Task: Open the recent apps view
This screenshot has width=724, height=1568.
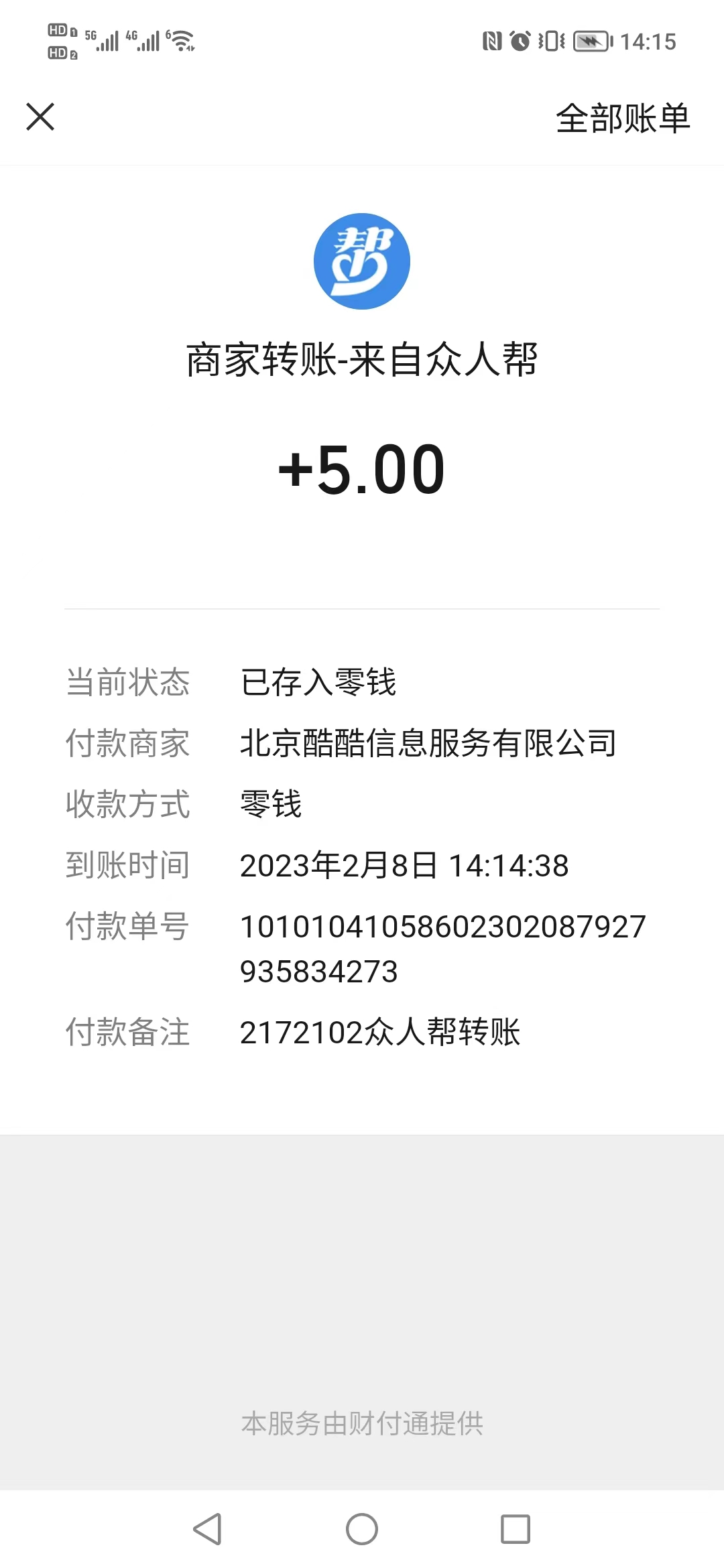Action: [x=516, y=1529]
